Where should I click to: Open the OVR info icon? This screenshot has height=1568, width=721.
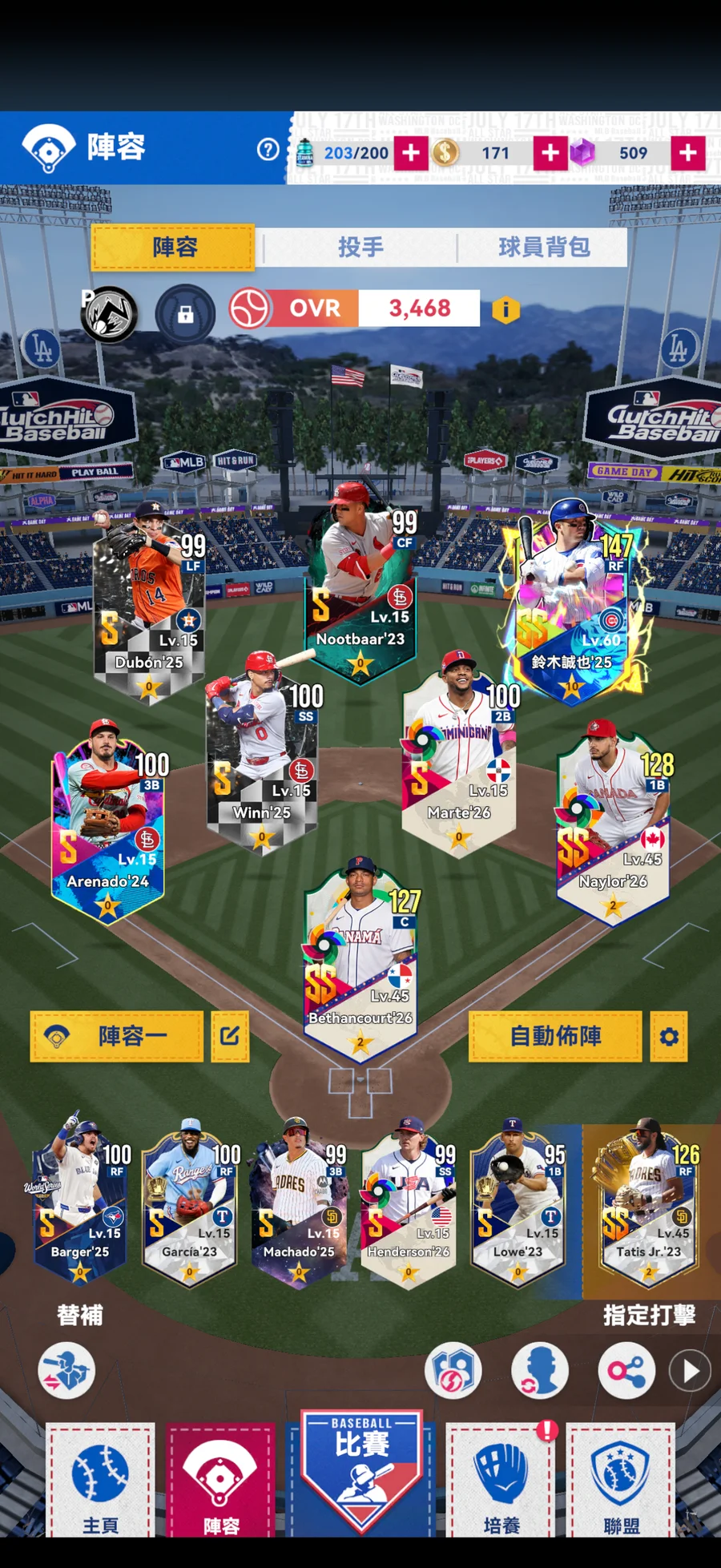506,309
